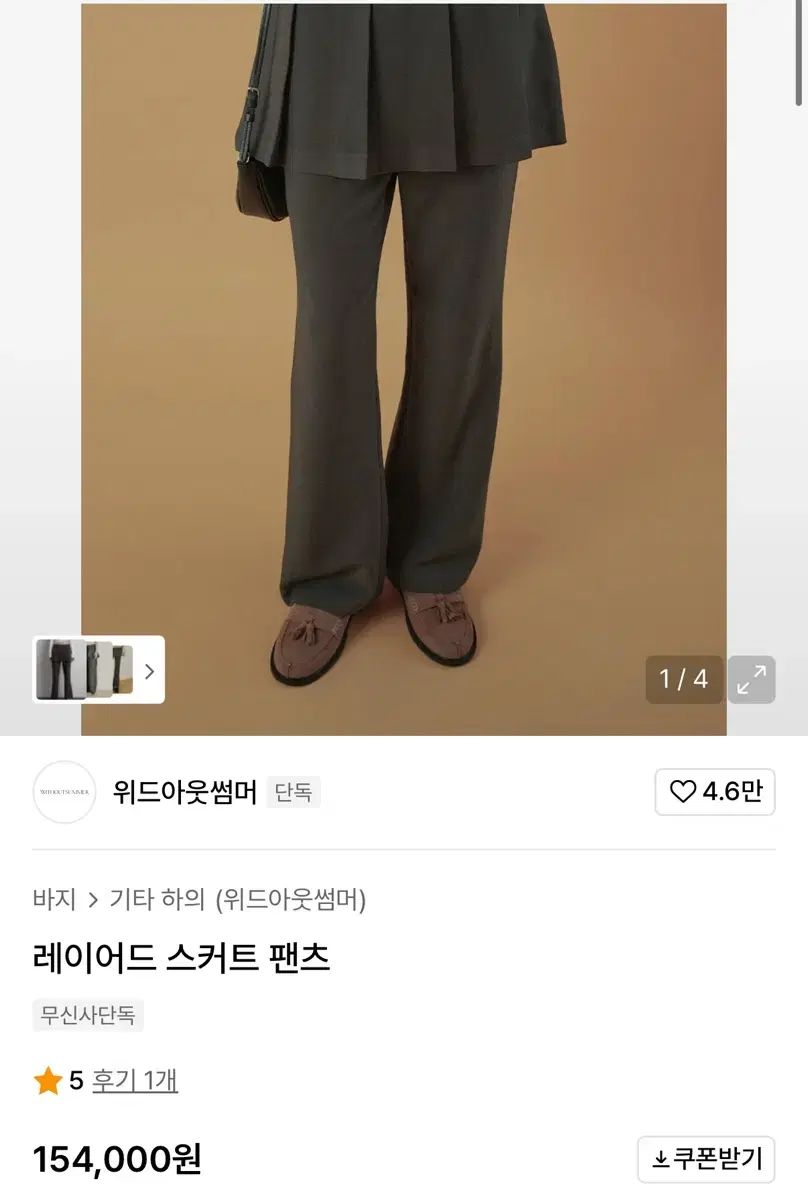
Task: Open the main product photo
Action: 404,350
